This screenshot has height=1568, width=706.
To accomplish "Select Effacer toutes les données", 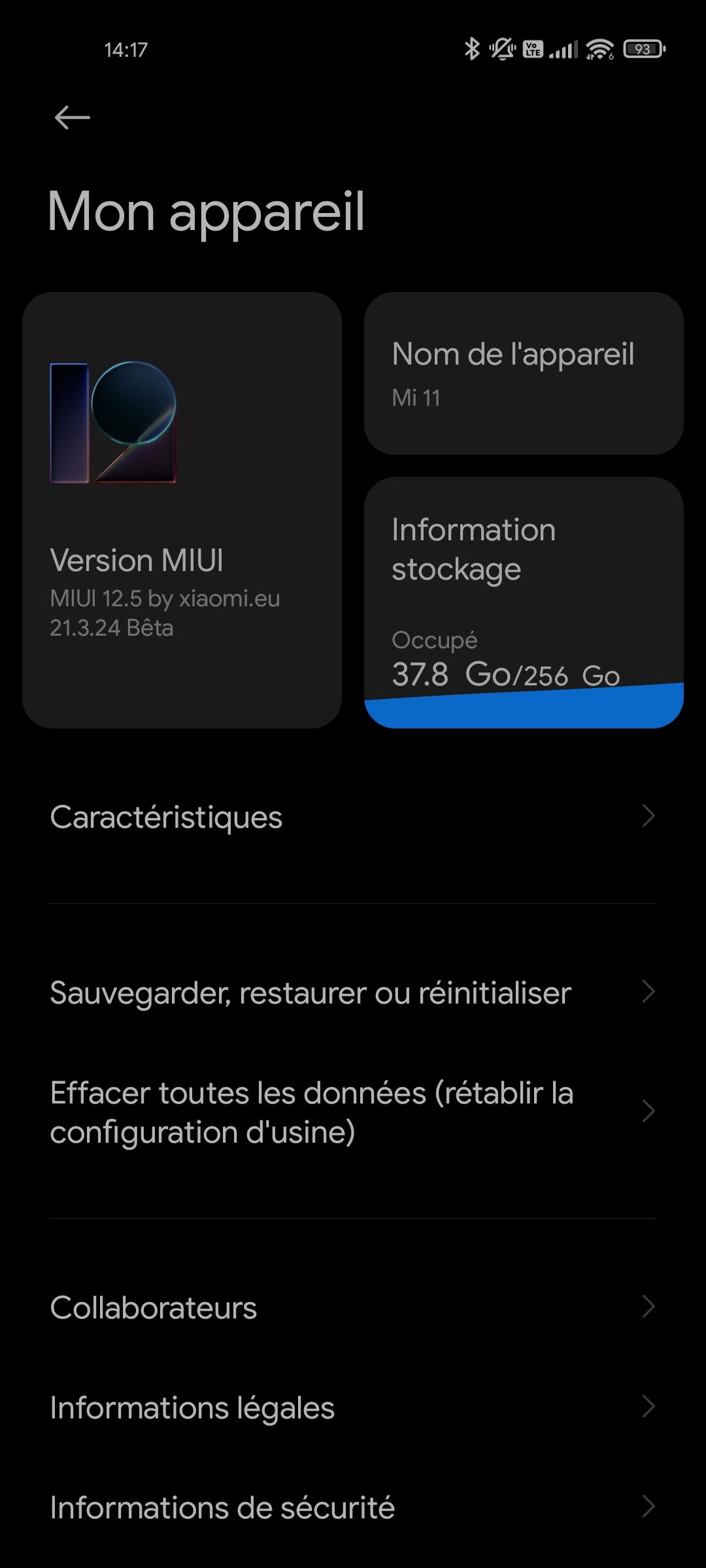I will (x=353, y=1112).
